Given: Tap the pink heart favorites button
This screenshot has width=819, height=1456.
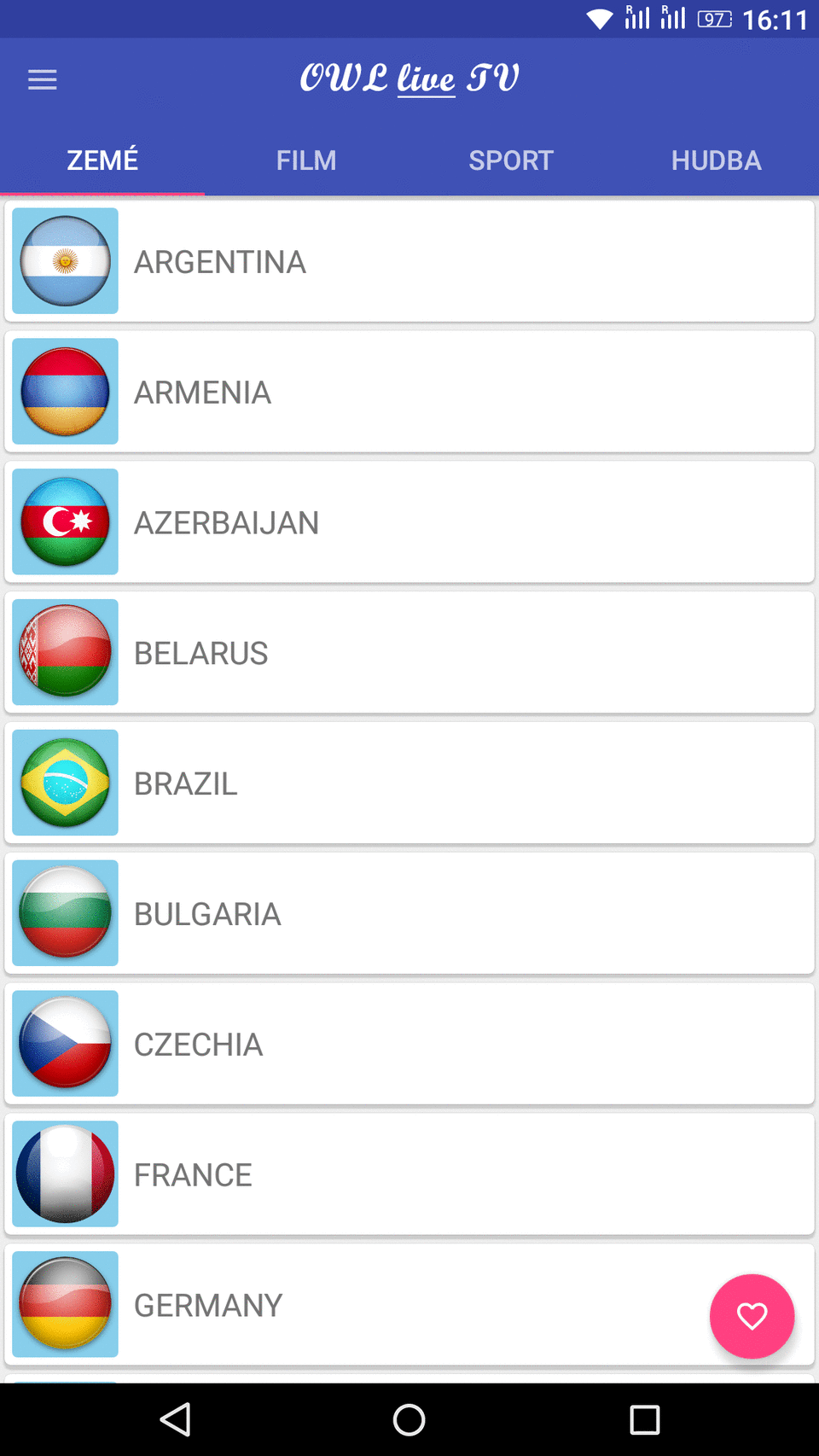Looking at the screenshot, I should 752,1316.
